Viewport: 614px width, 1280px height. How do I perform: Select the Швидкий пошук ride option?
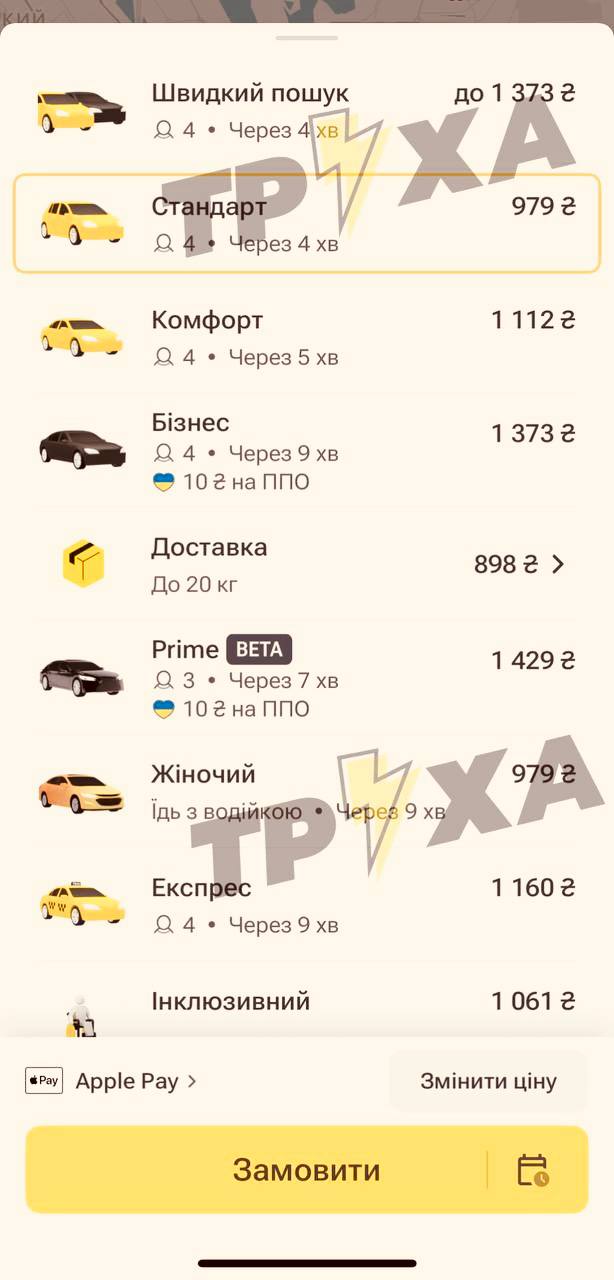pos(306,110)
